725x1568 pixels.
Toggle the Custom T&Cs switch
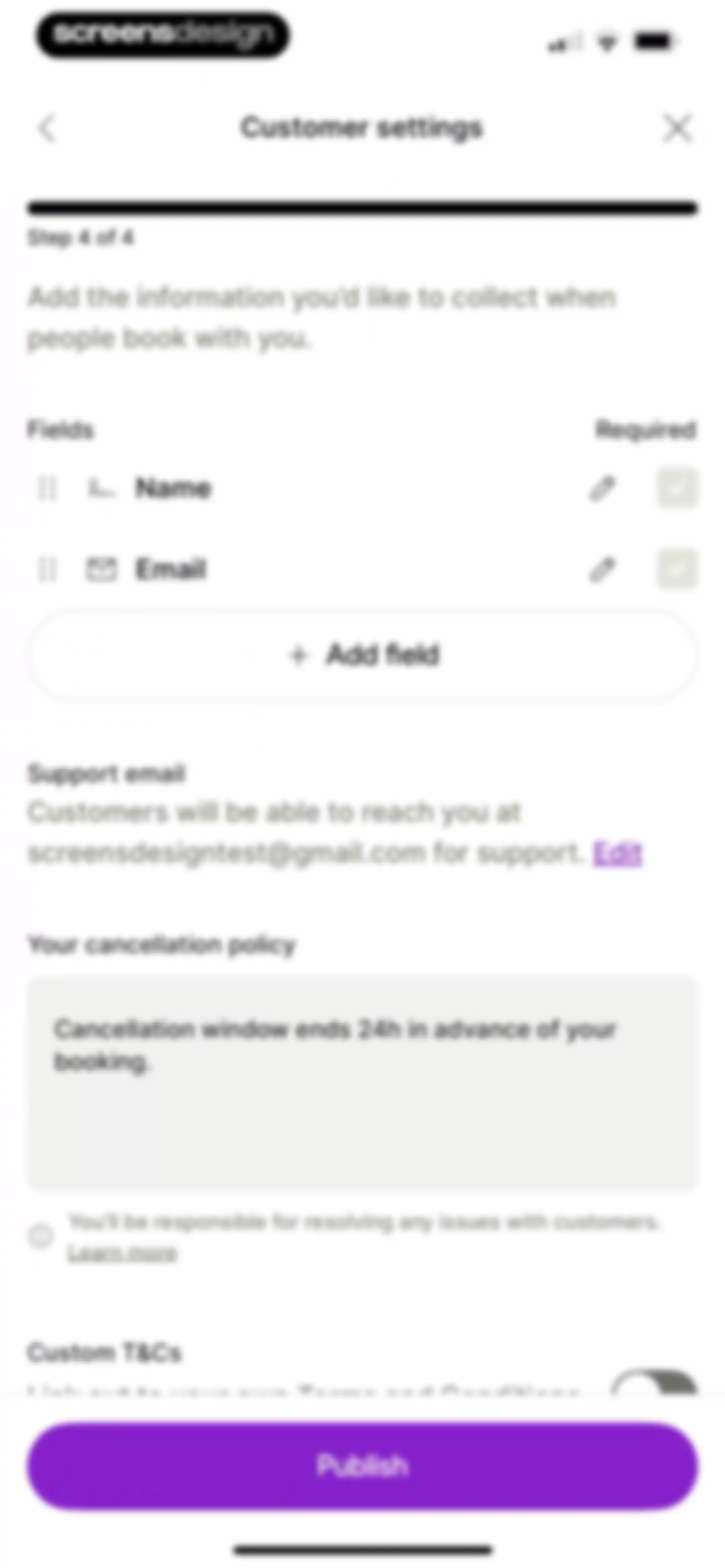point(655,1381)
